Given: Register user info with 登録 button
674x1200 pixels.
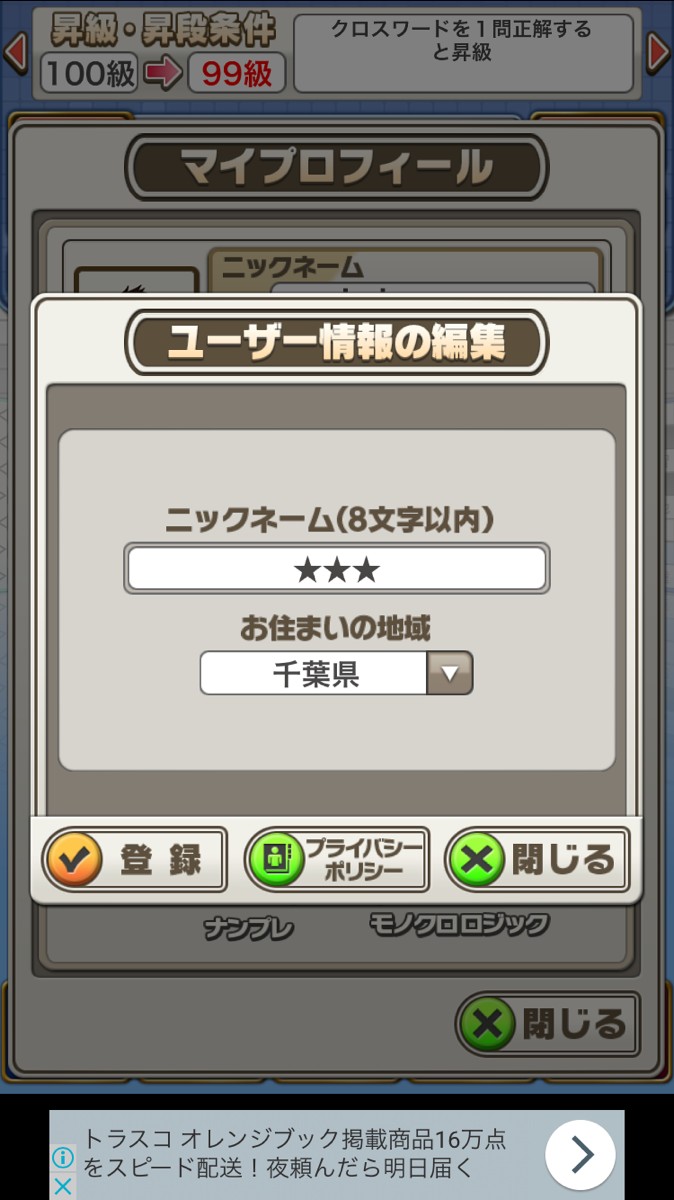Looking at the screenshot, I should point(135,859).
